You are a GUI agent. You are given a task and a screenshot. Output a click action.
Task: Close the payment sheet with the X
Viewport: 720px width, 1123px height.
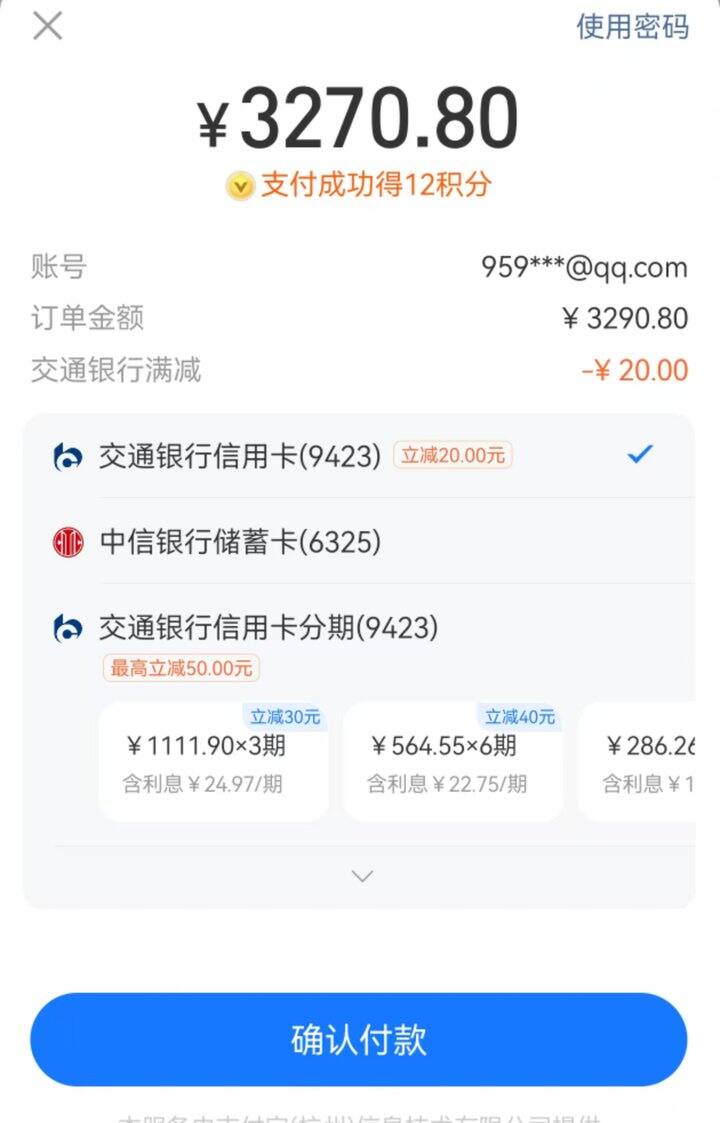pyautogui.click(x=47, y=26)
